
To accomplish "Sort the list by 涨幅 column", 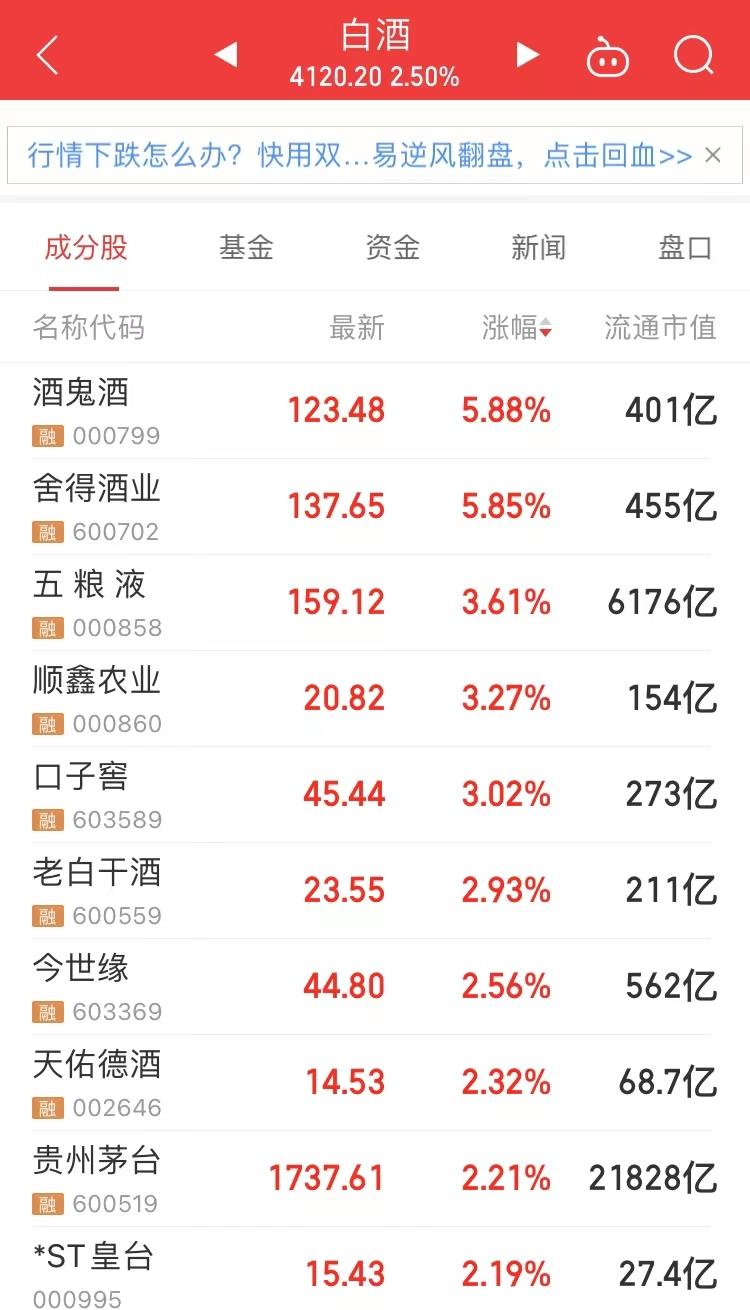I will coord(517,327).
